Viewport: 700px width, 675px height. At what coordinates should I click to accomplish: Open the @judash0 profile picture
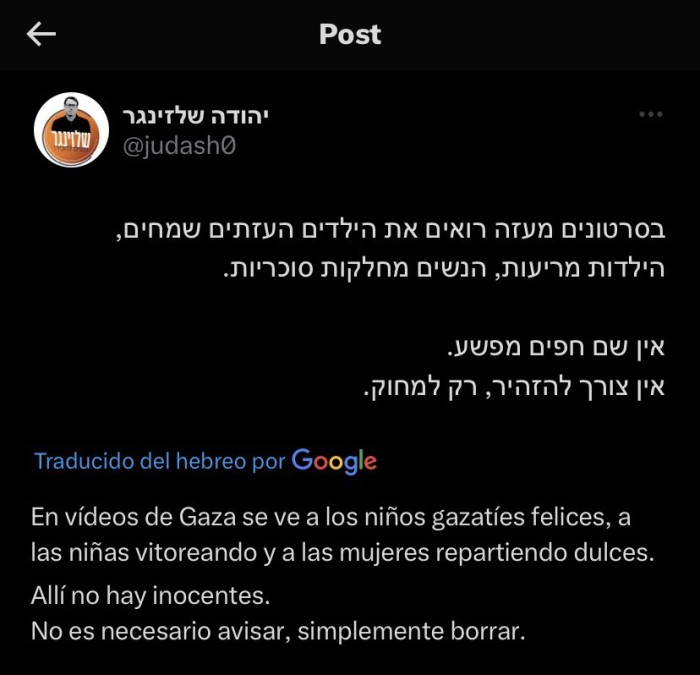click(x=71, y=131)
